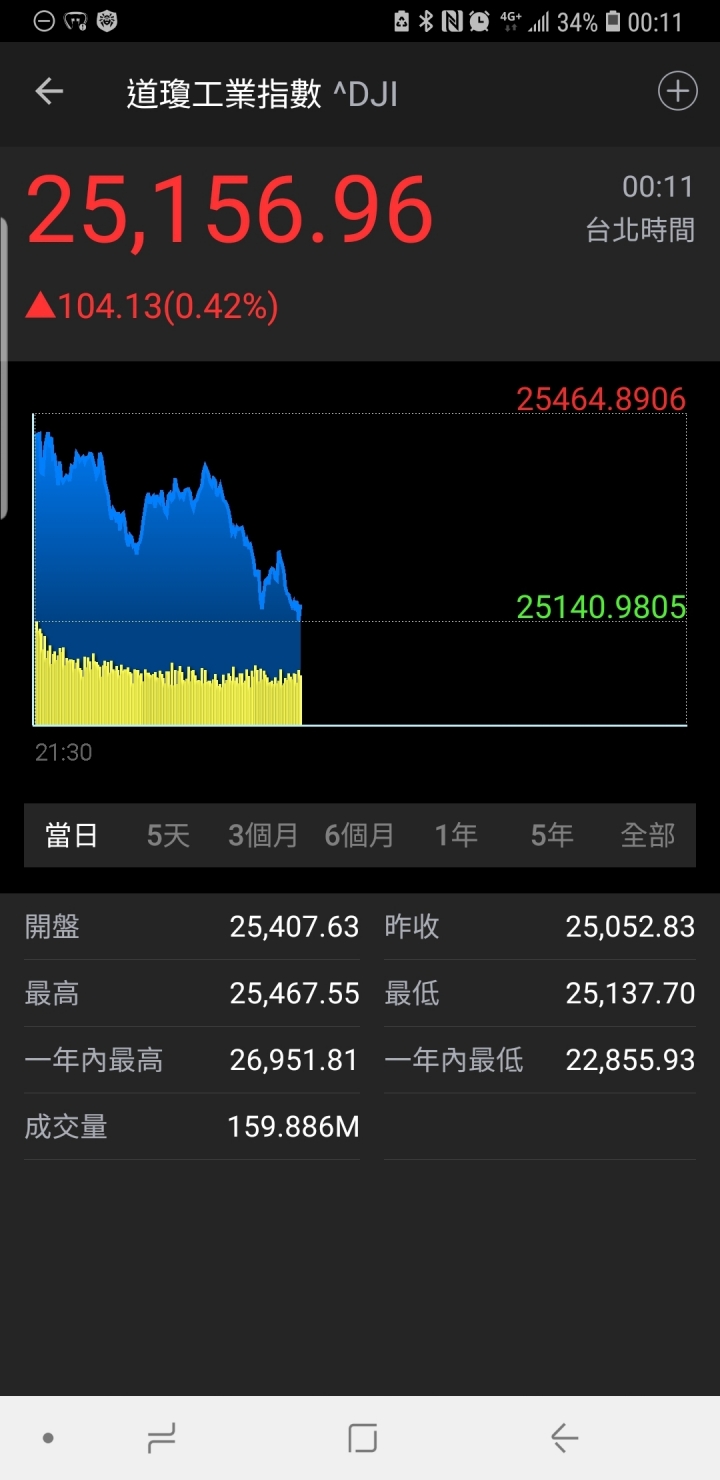Viewport: 720px width, 1480px height.
Task: View the 全部 chart range
Action: 648,835
